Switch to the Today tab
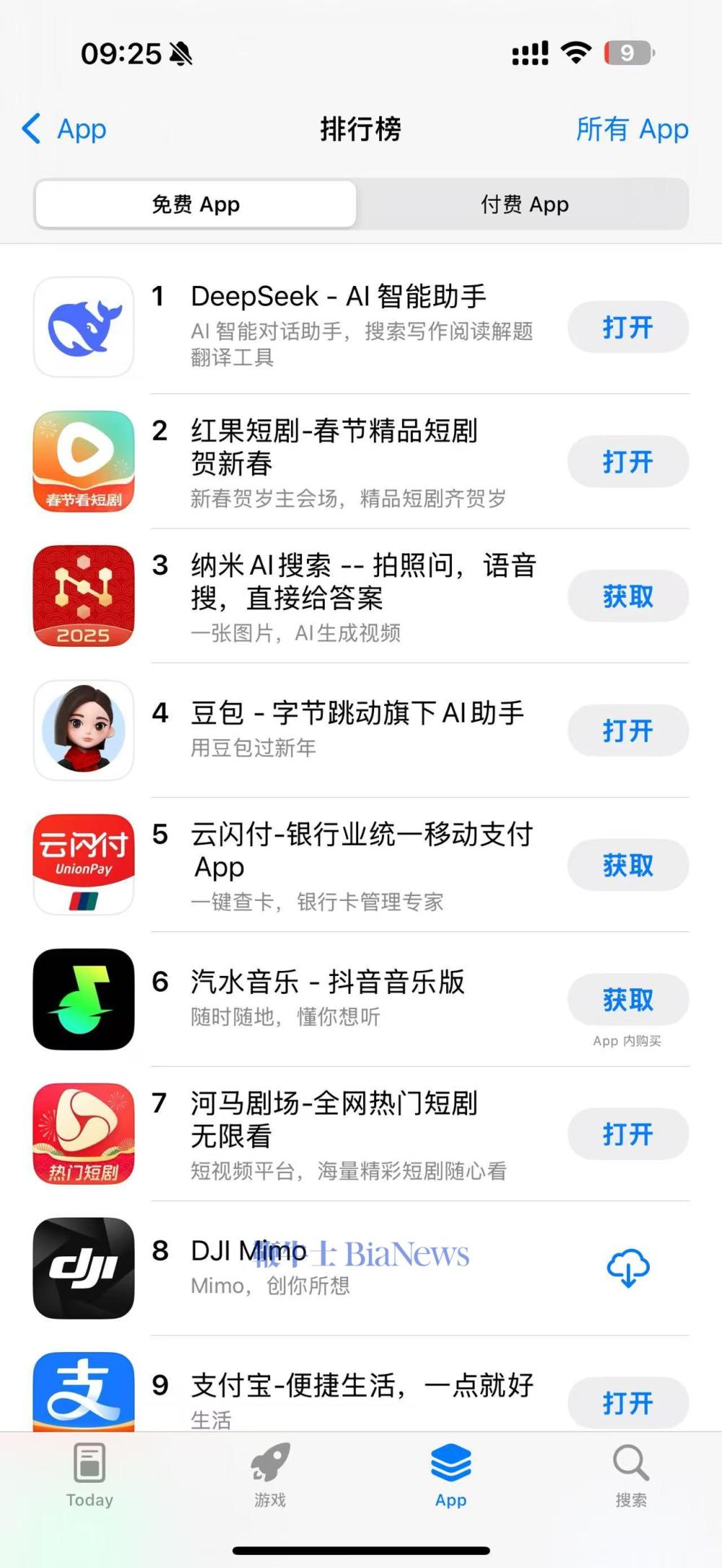This screenshot has height=1568, width=722. click(x=90, y=1475)
